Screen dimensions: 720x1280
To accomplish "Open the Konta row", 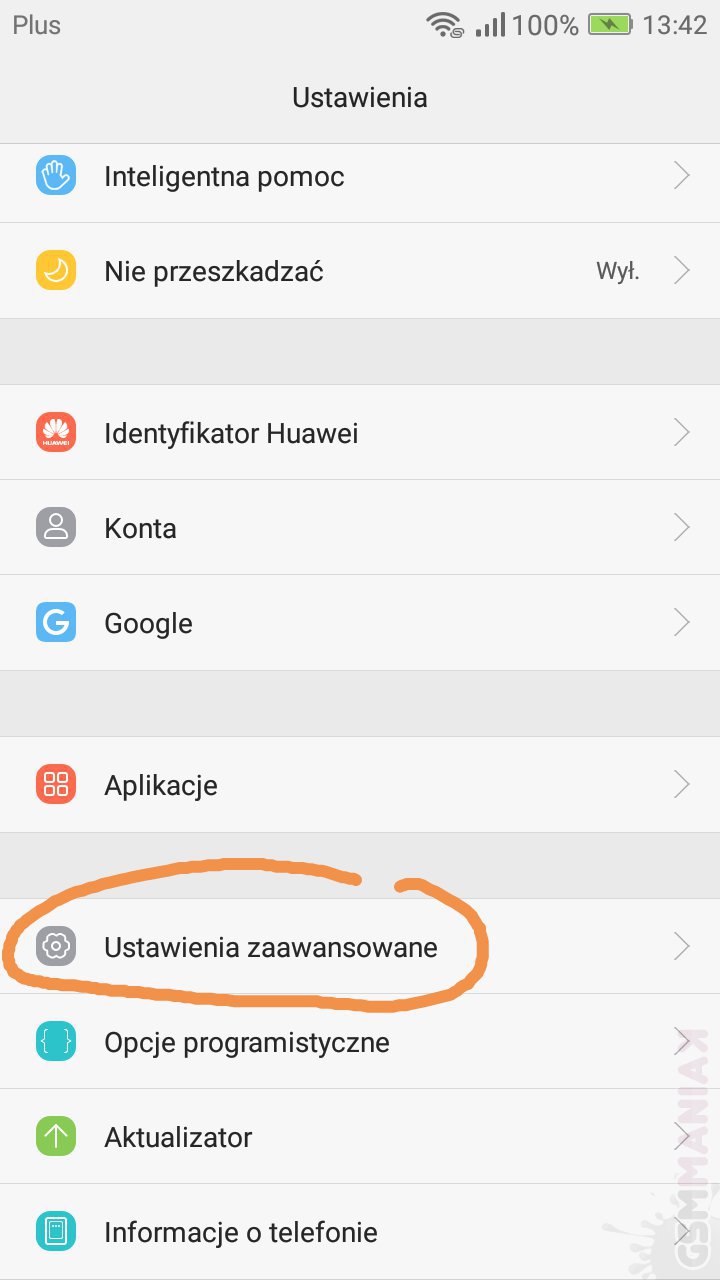I will pos(141,528).
